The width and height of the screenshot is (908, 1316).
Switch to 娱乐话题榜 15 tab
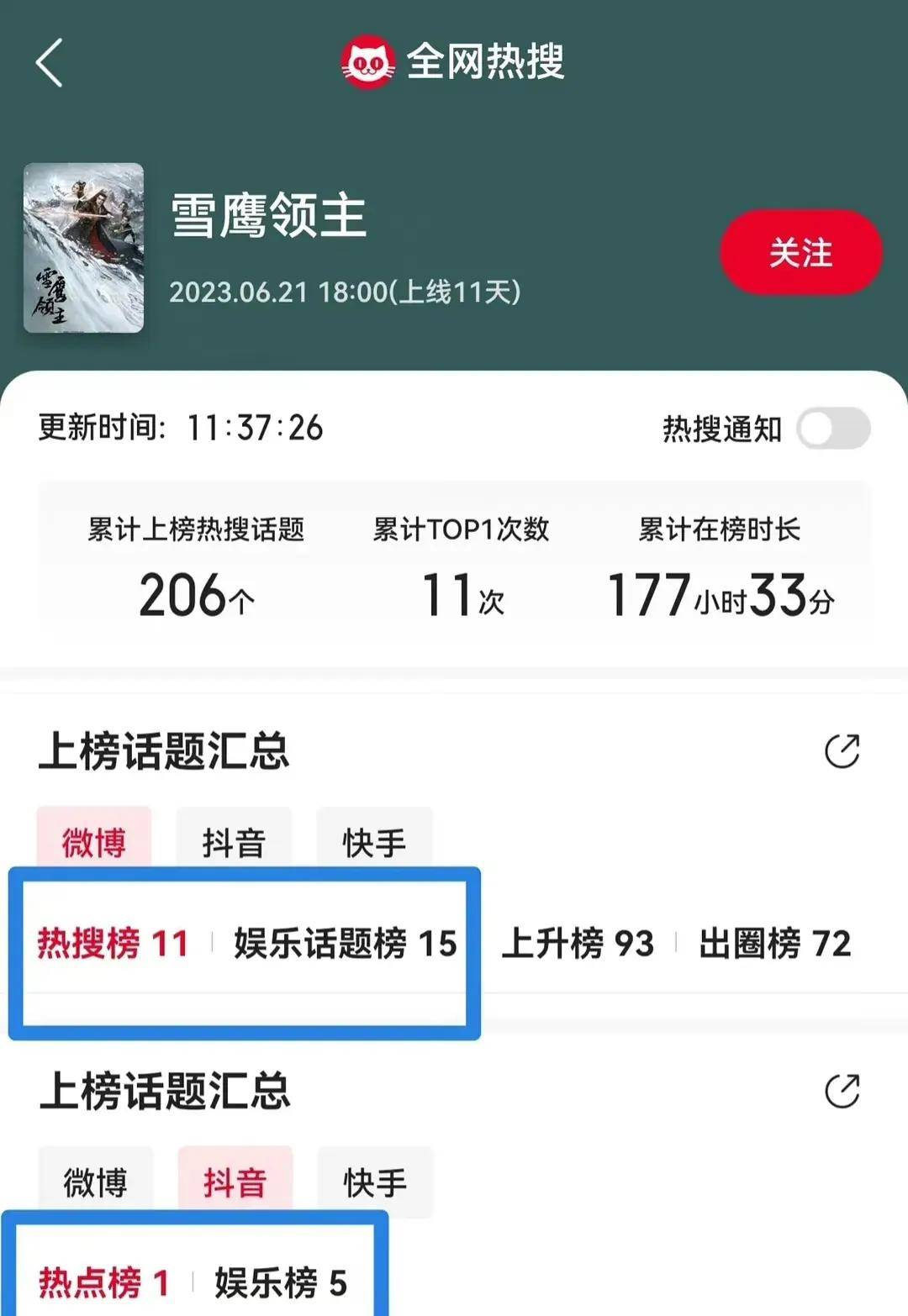[x=345, y=943]
